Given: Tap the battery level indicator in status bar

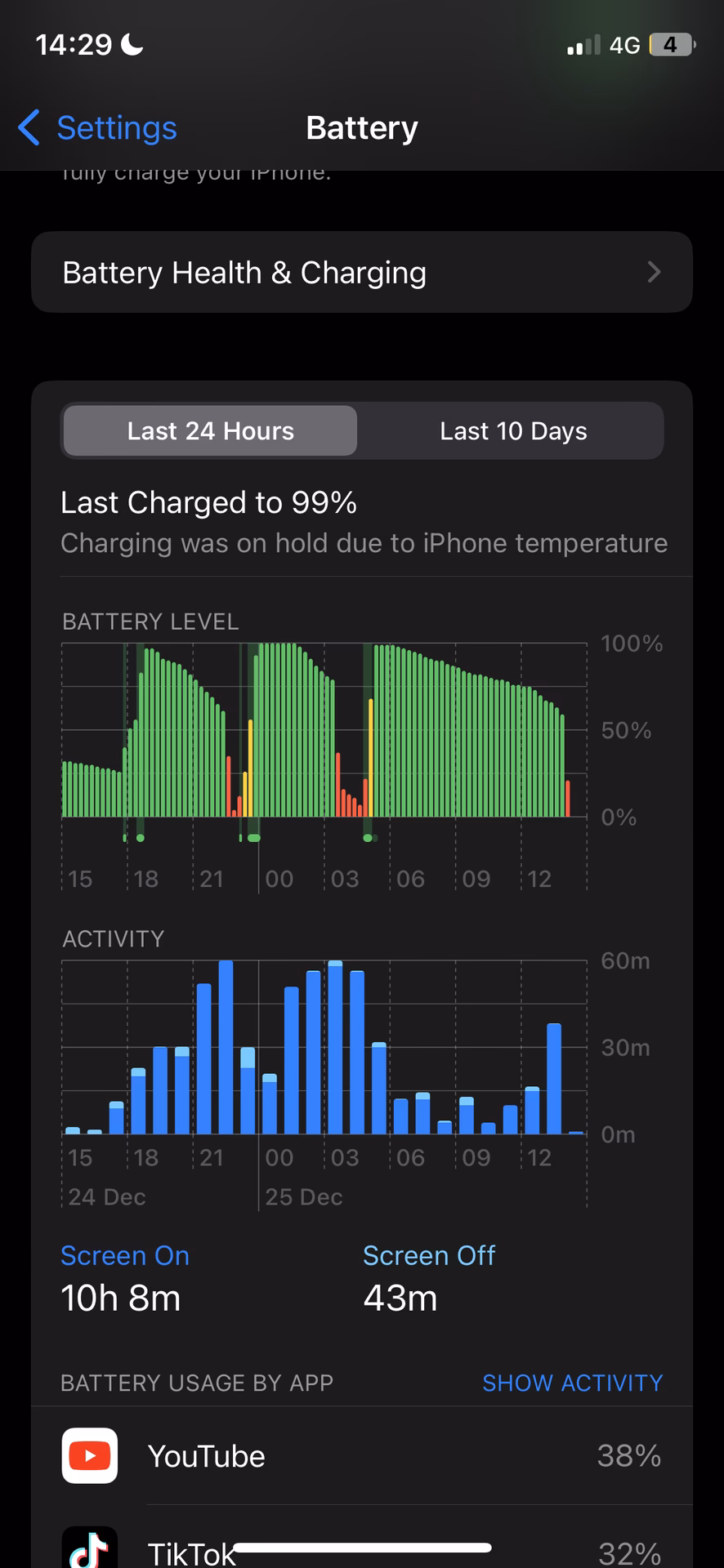Looking at the screenshot, I should click(x=668, y=44).
